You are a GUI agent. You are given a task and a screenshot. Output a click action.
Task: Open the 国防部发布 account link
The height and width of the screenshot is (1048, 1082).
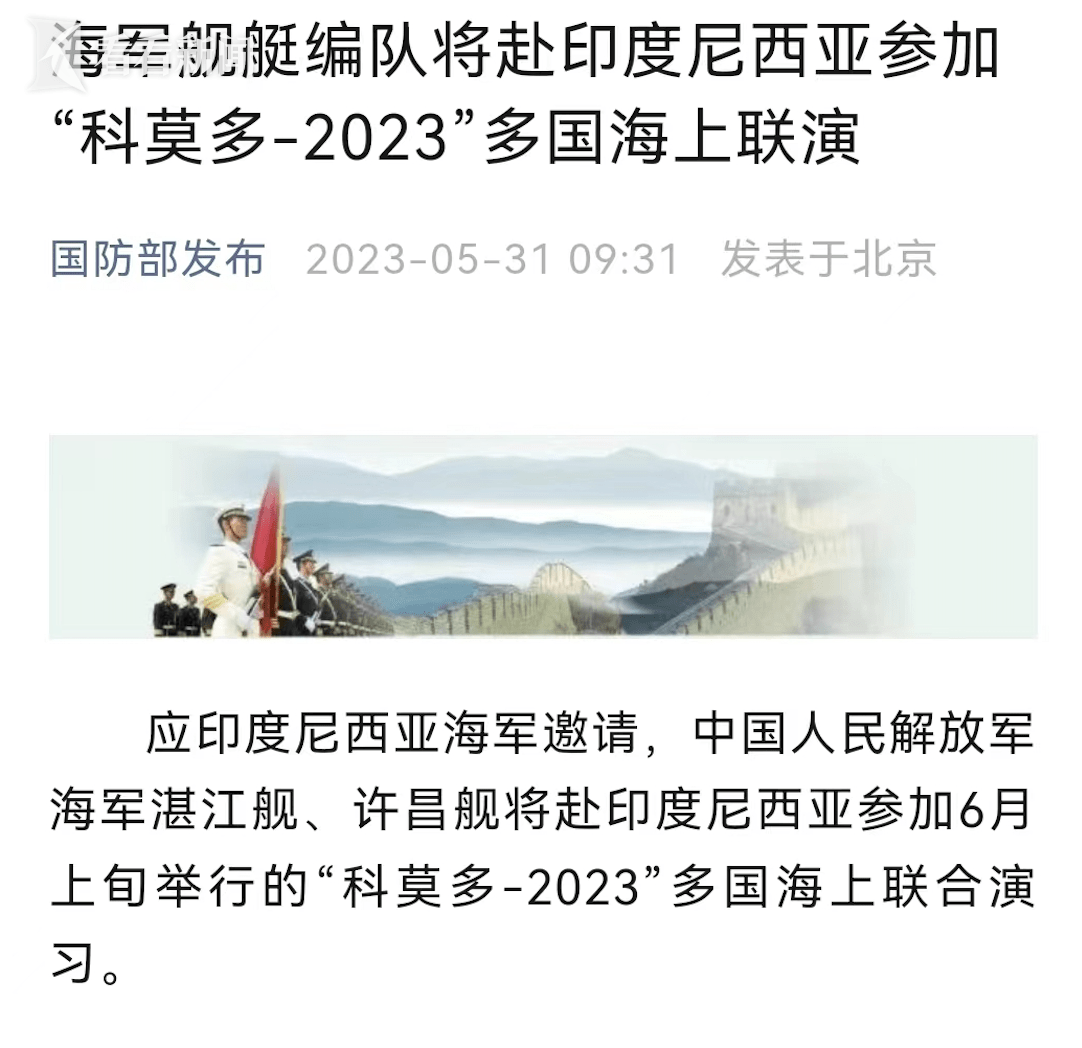(158, 259)
